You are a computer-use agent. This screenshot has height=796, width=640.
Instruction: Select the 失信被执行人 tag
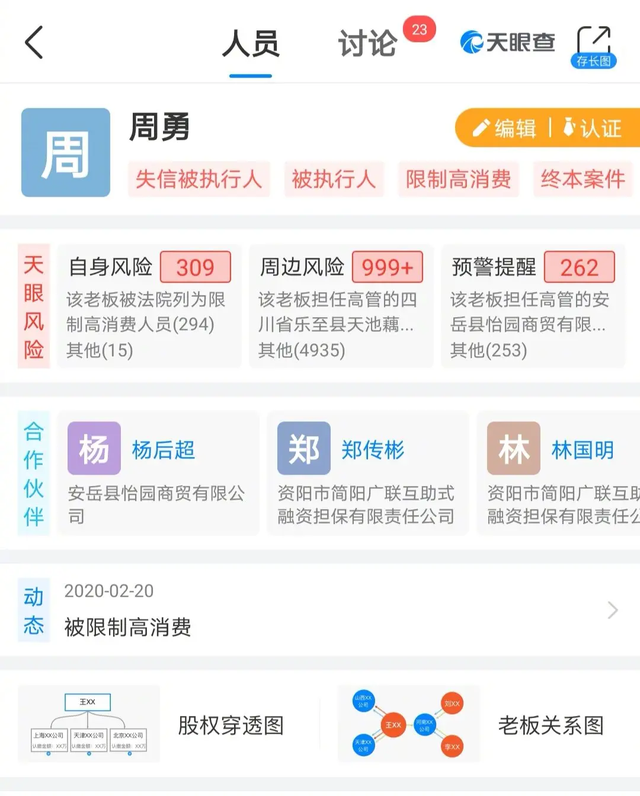tap(198, 179)
